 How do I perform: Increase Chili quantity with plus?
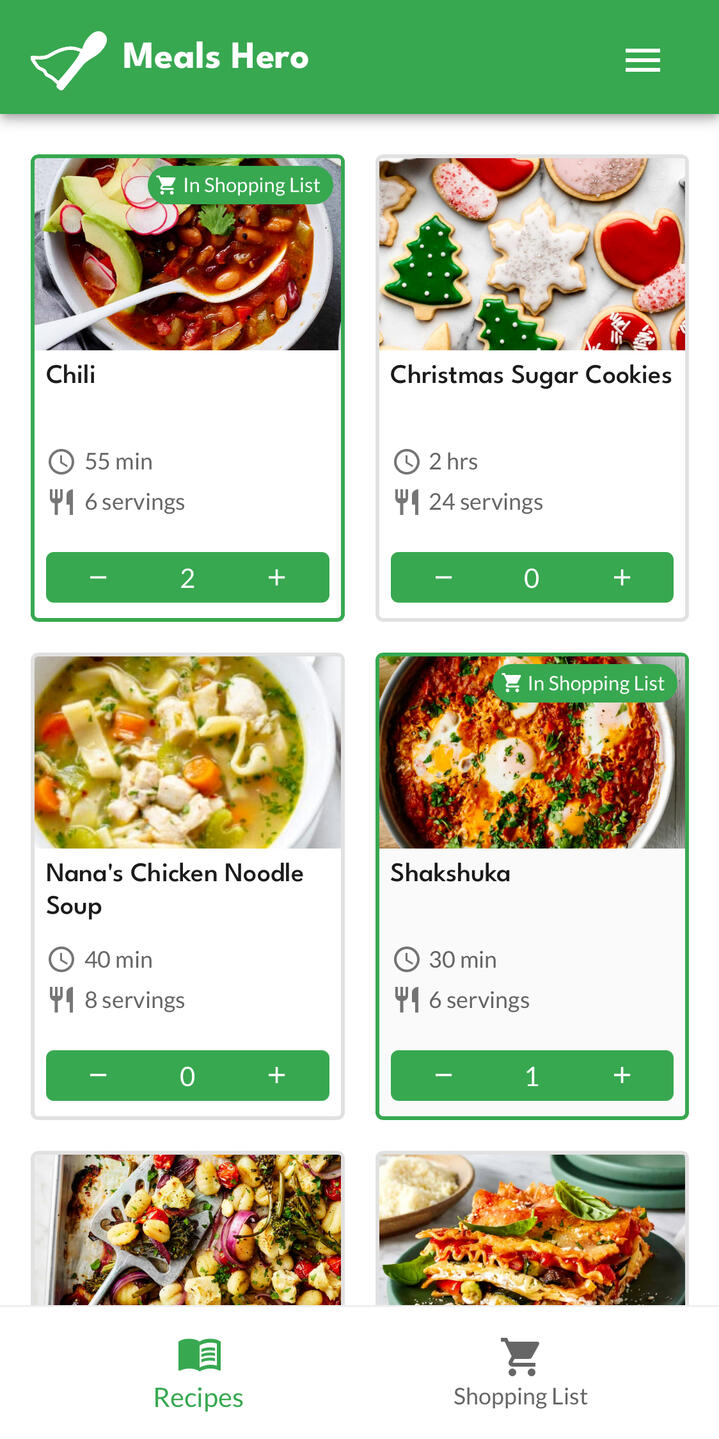pyautogui.click(x=277, y=578)
